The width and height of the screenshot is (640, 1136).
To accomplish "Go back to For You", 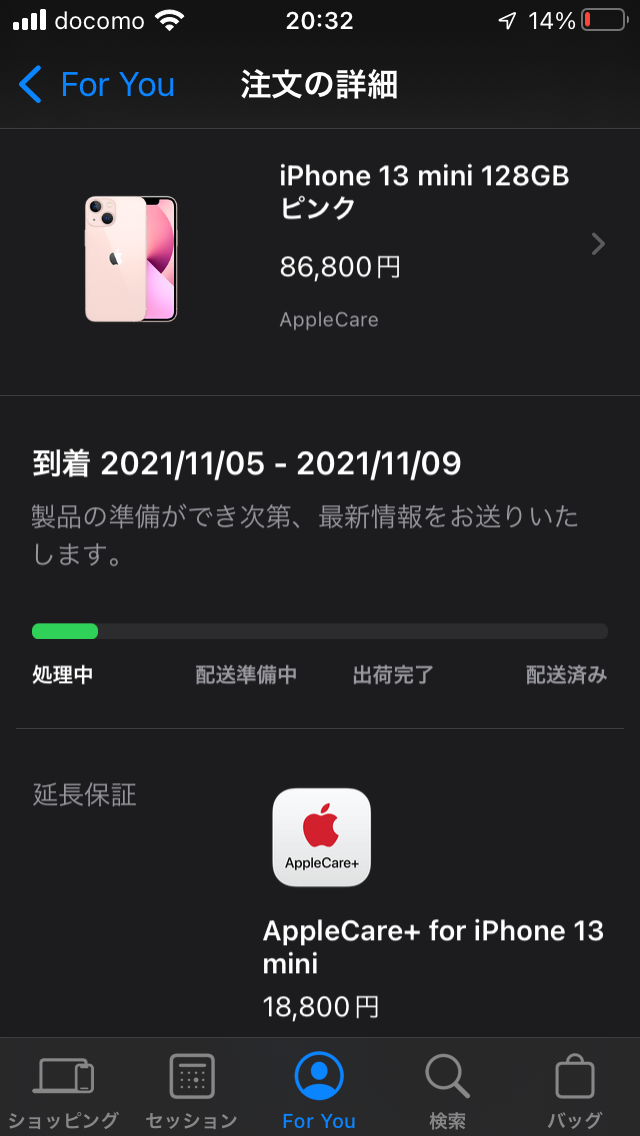I will point(97,85).
